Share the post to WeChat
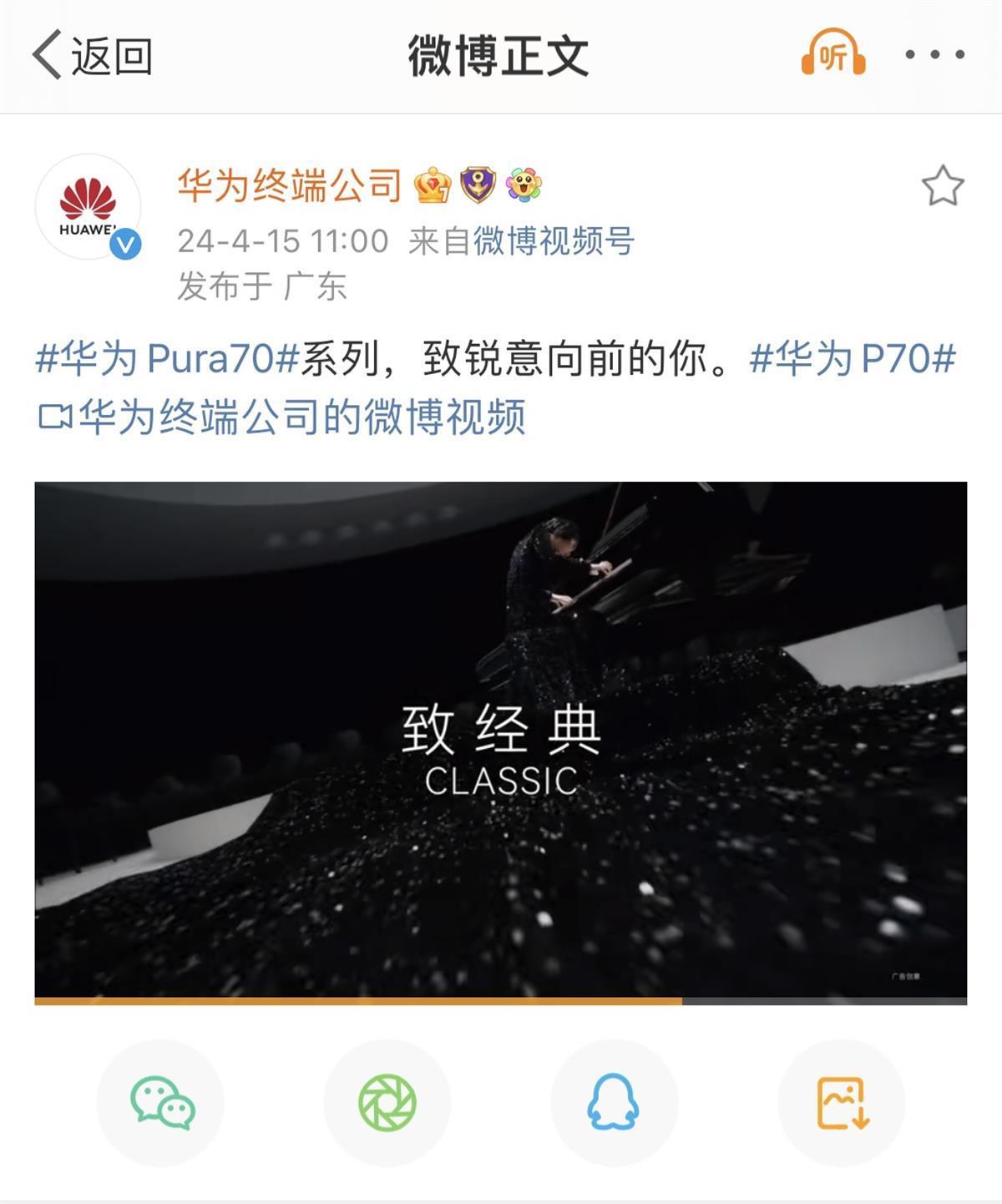This screenshot has height=1204, width=1002. (161, 1102)
